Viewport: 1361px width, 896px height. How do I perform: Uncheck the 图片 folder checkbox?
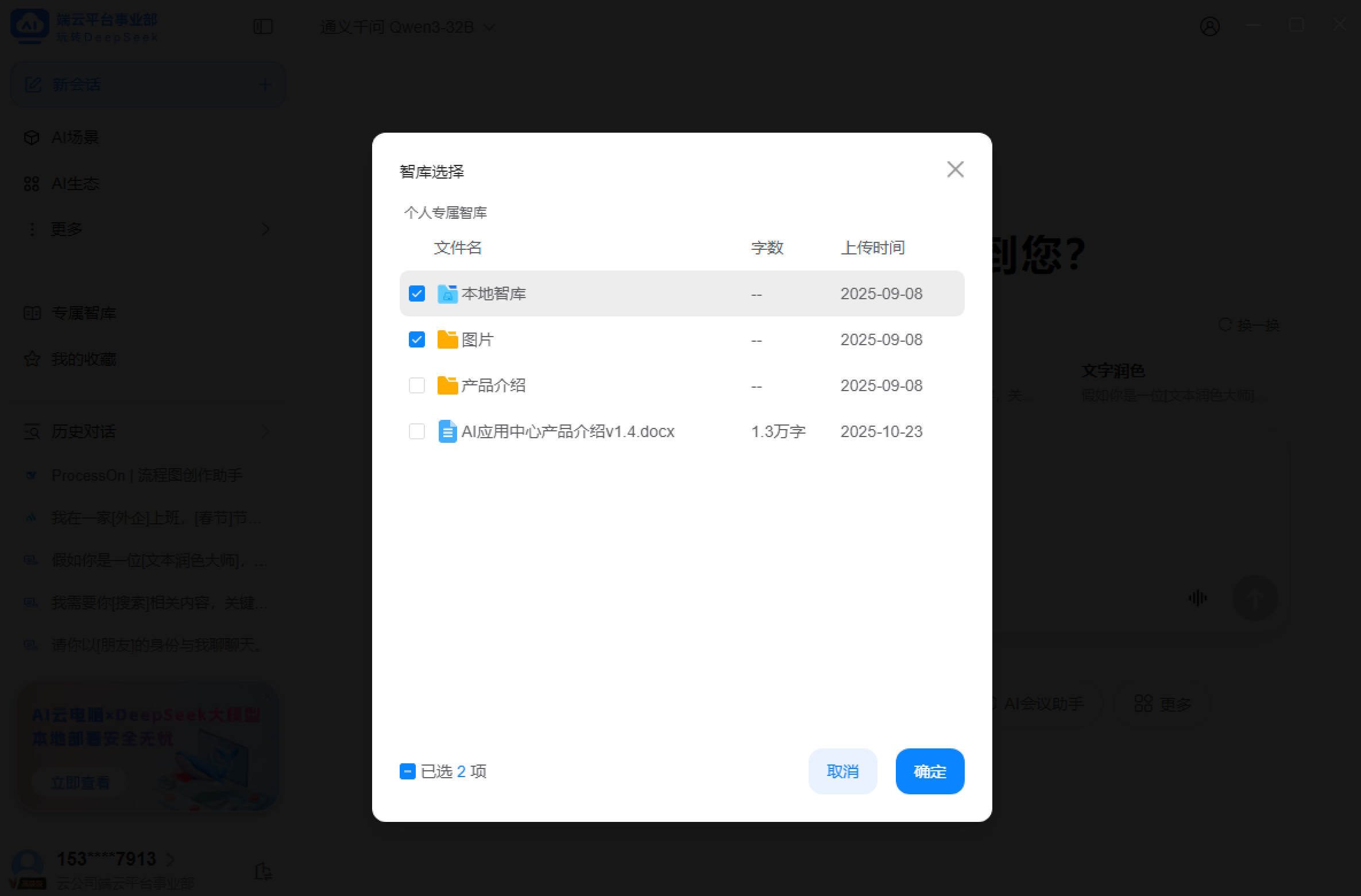click(x=417, y=339)
